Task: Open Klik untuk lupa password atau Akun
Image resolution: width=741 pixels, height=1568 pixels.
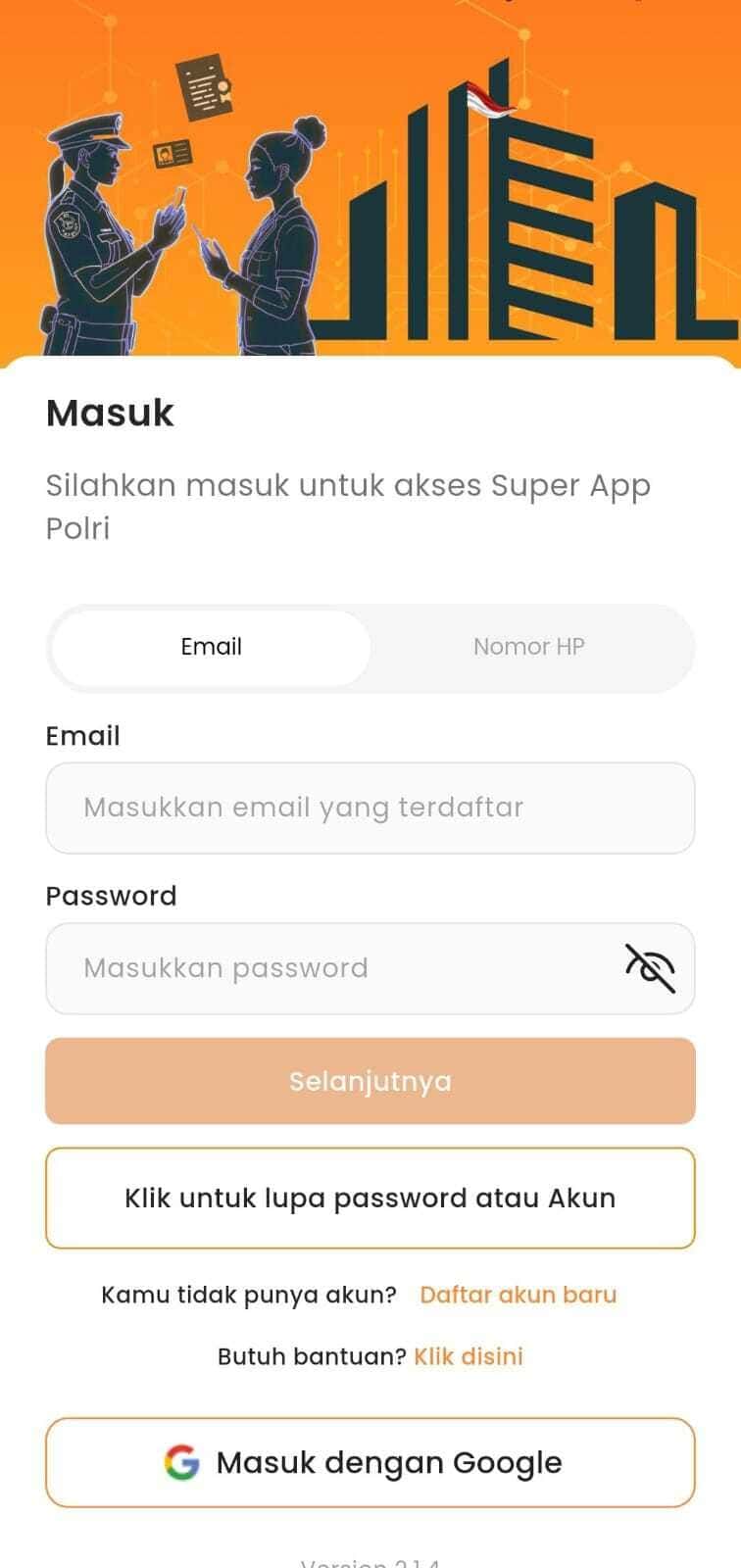Action: click(x=370, y=1198)
